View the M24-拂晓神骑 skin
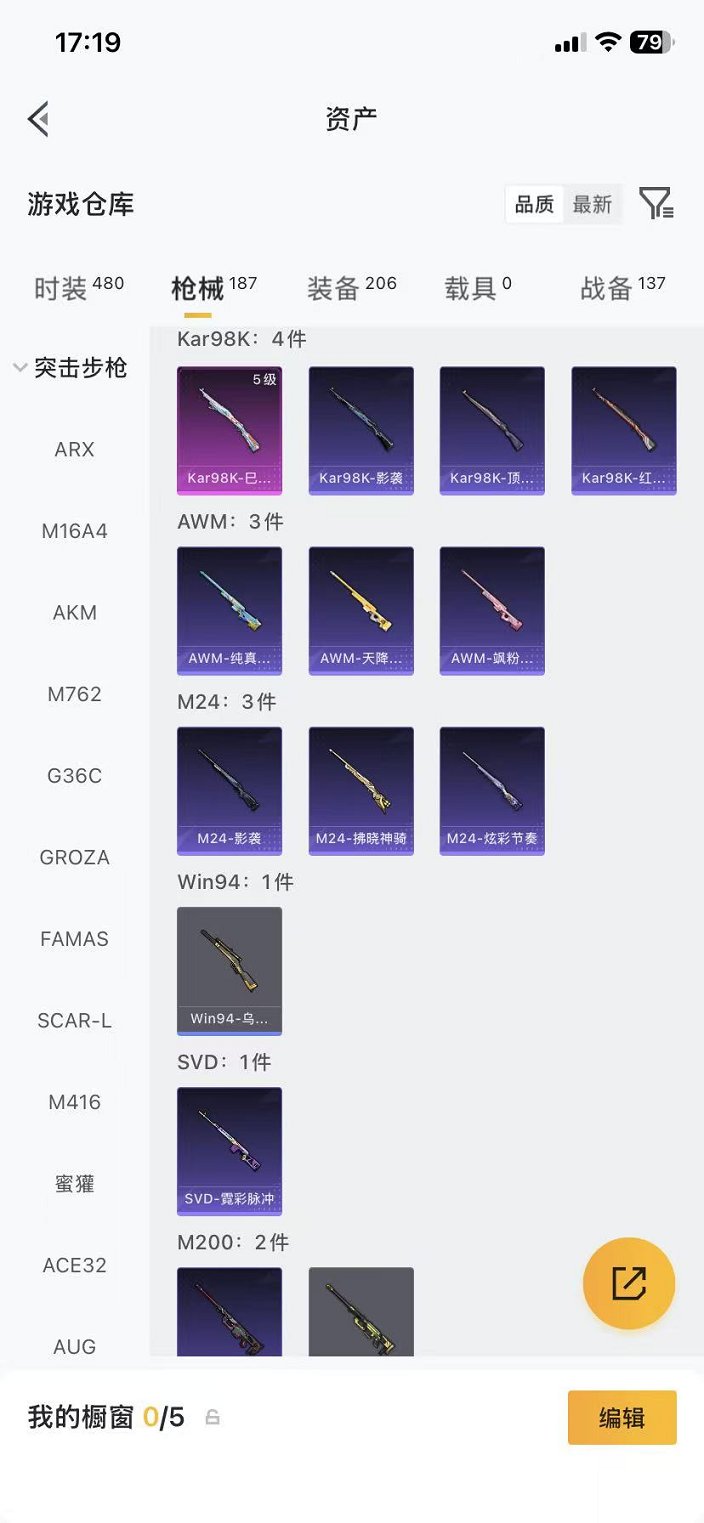 (x=361, y=791)
